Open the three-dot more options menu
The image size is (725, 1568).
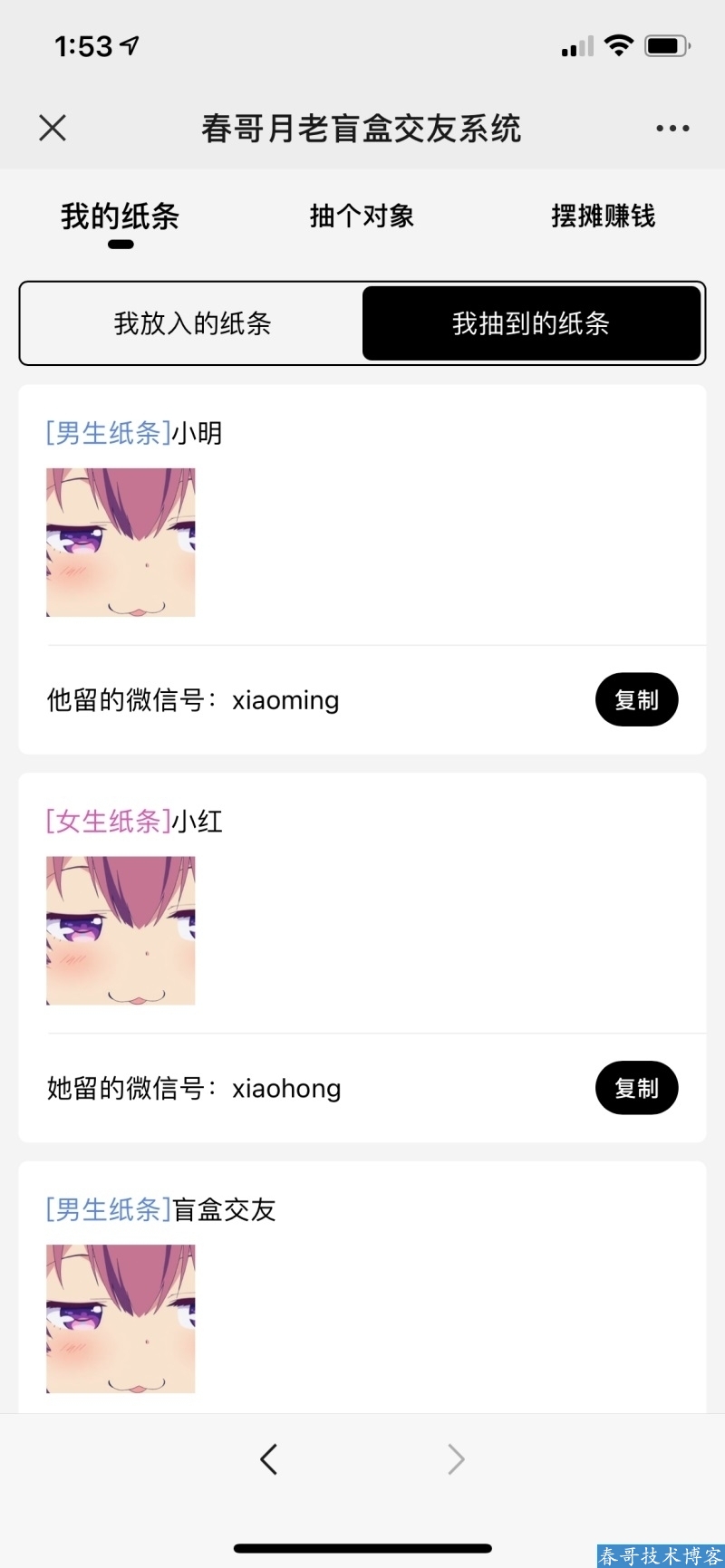[x=672, y=129]
